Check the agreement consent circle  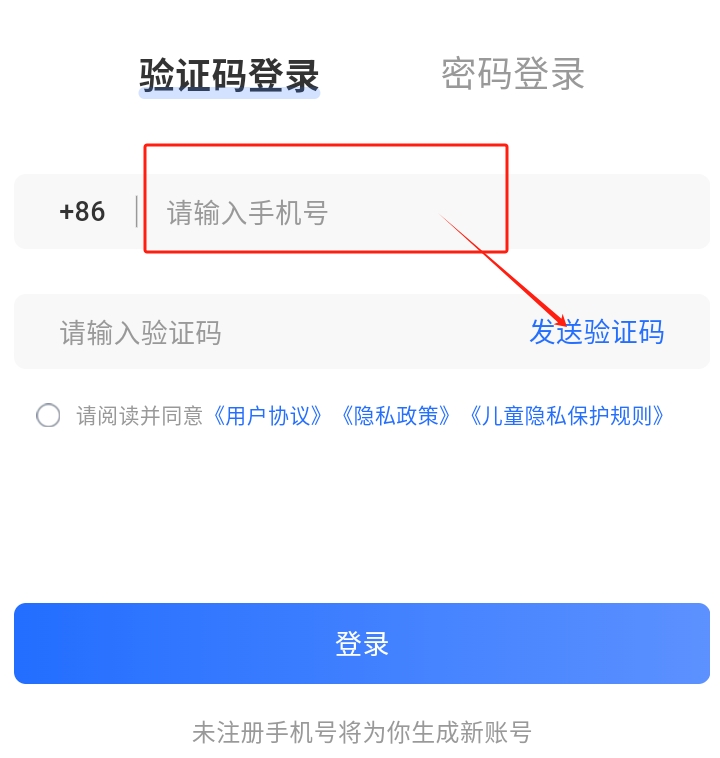[48, 416]
